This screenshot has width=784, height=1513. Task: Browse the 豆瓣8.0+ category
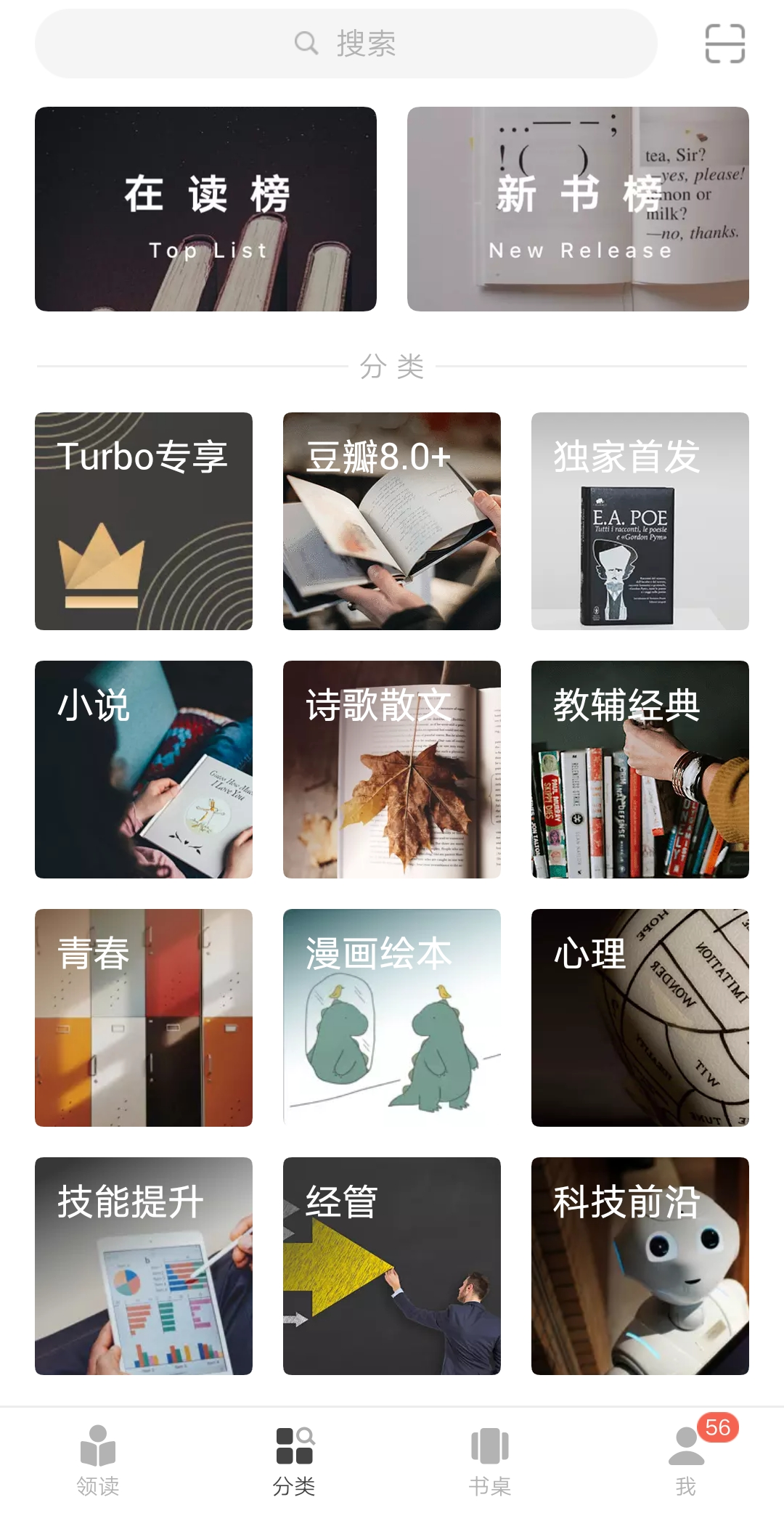click(392, 521)
